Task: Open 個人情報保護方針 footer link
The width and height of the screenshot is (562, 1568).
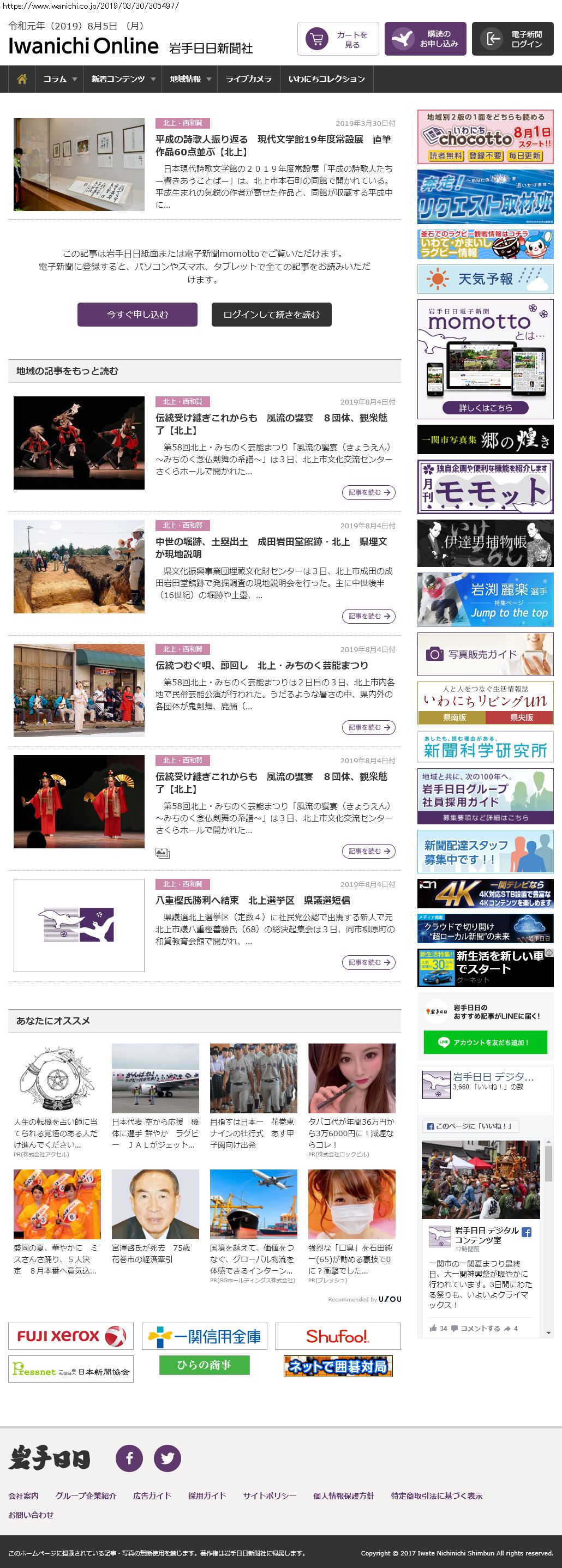Action: [x=343, y=1495]
